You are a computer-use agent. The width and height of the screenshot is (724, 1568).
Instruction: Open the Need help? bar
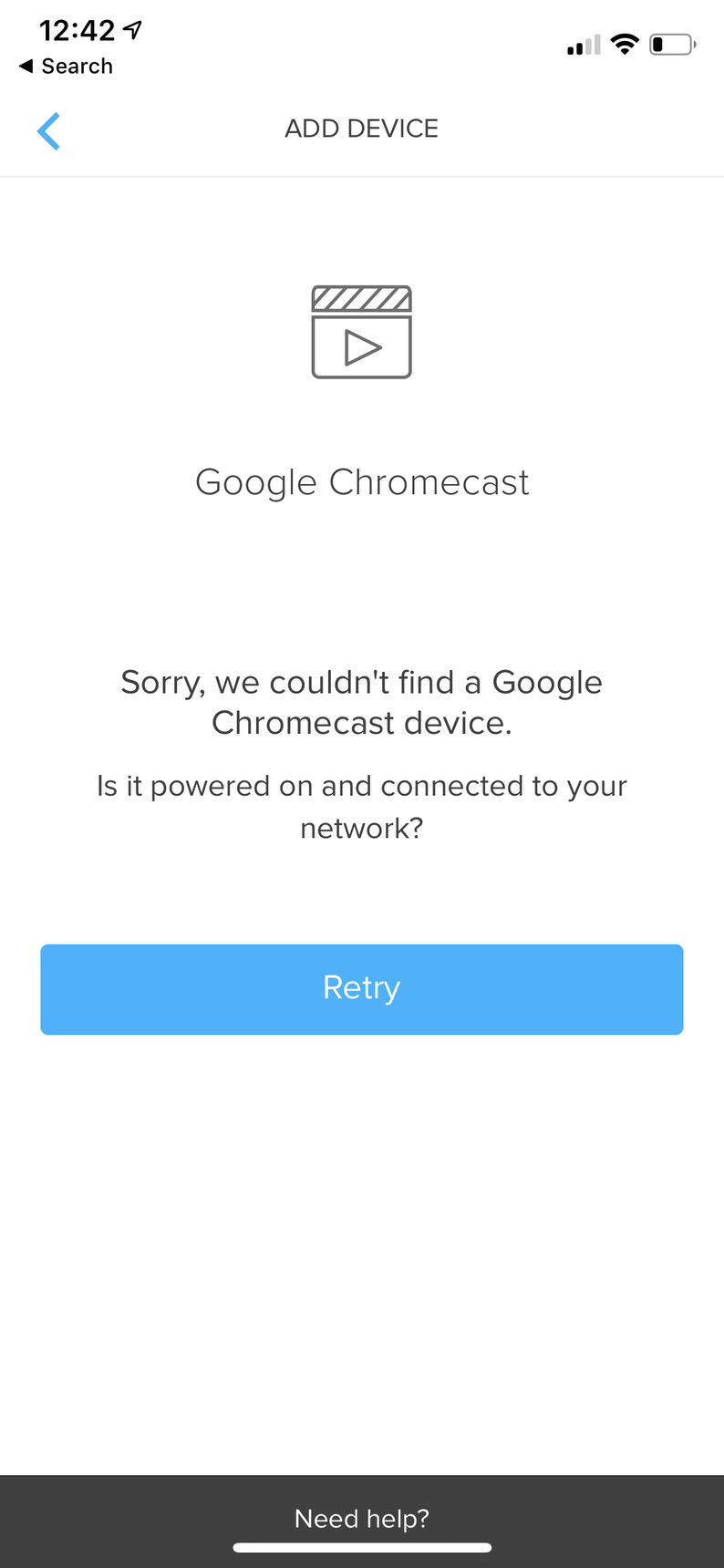tap(362, 1521)
